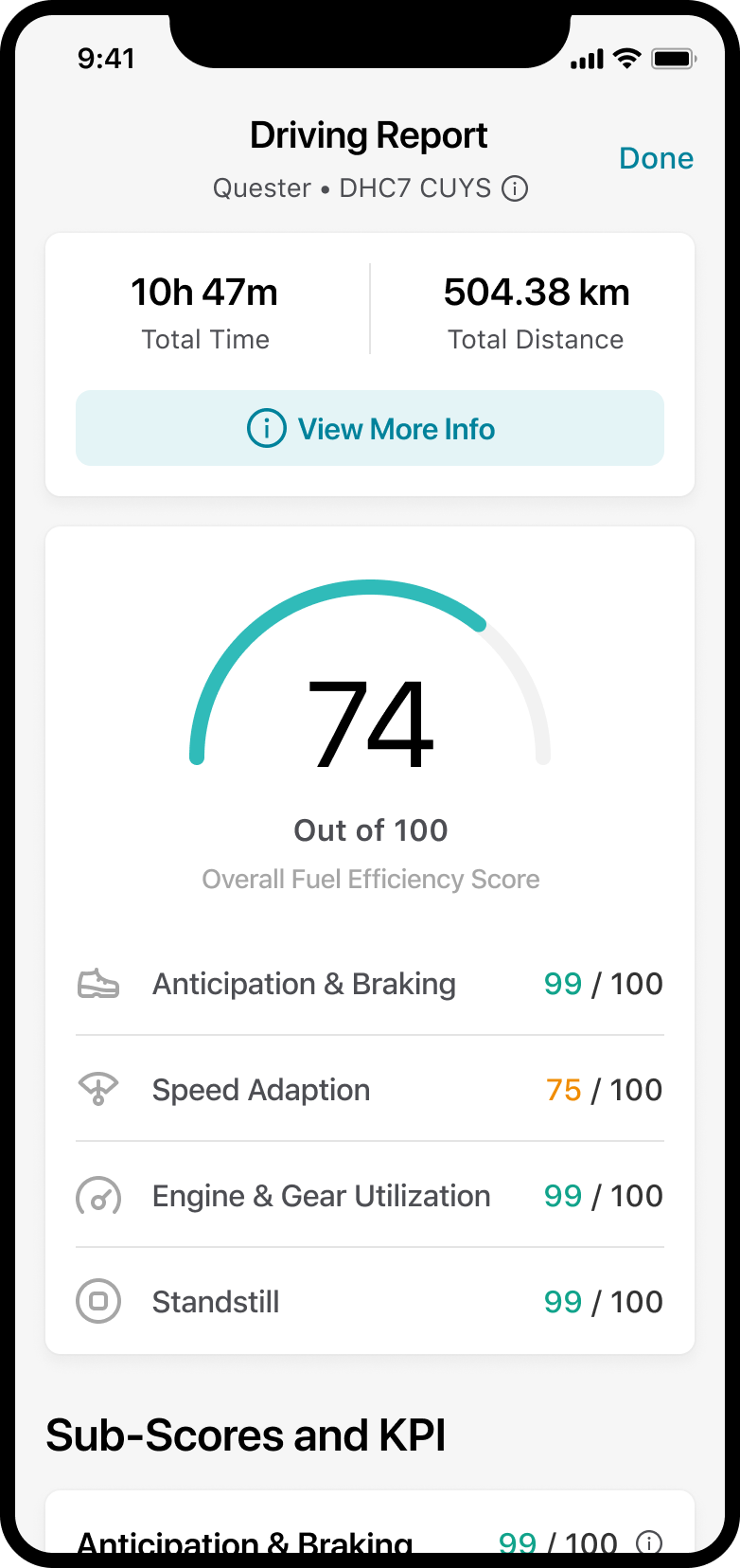Open info icon for Anticipation & Braking sub-score

649,1542
